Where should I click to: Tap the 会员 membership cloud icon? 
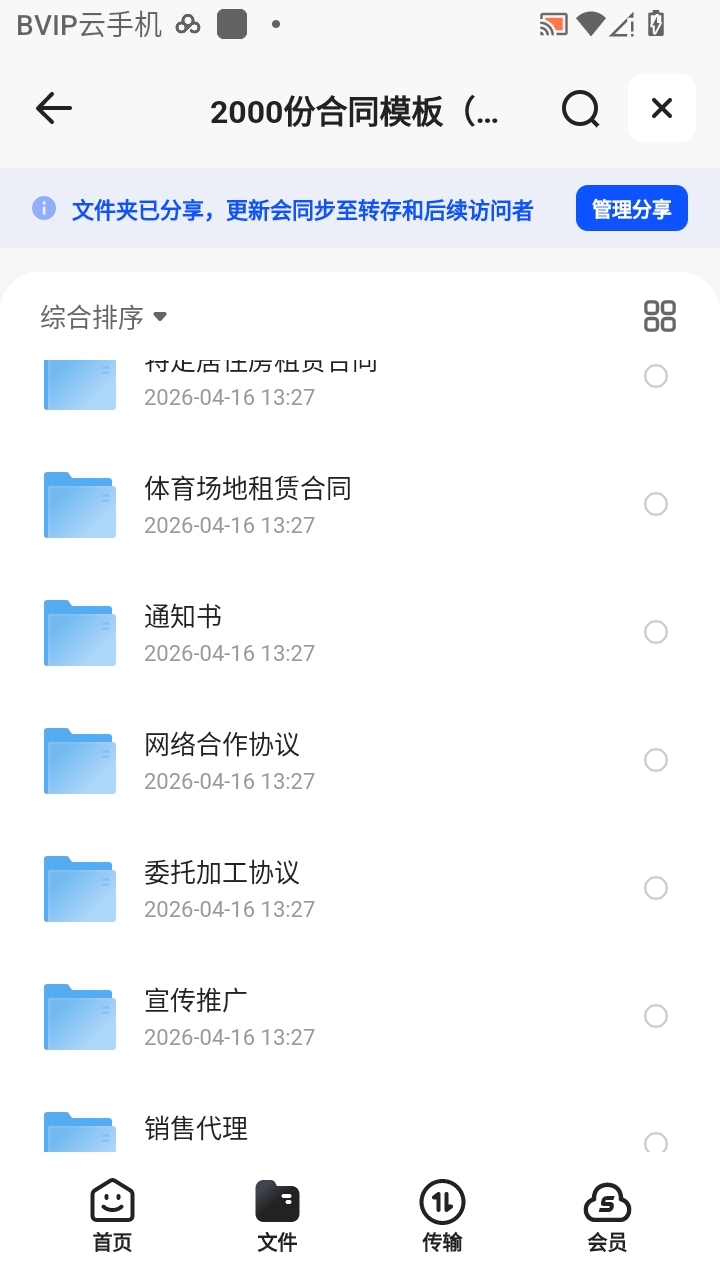click(x=608, y=1198)
